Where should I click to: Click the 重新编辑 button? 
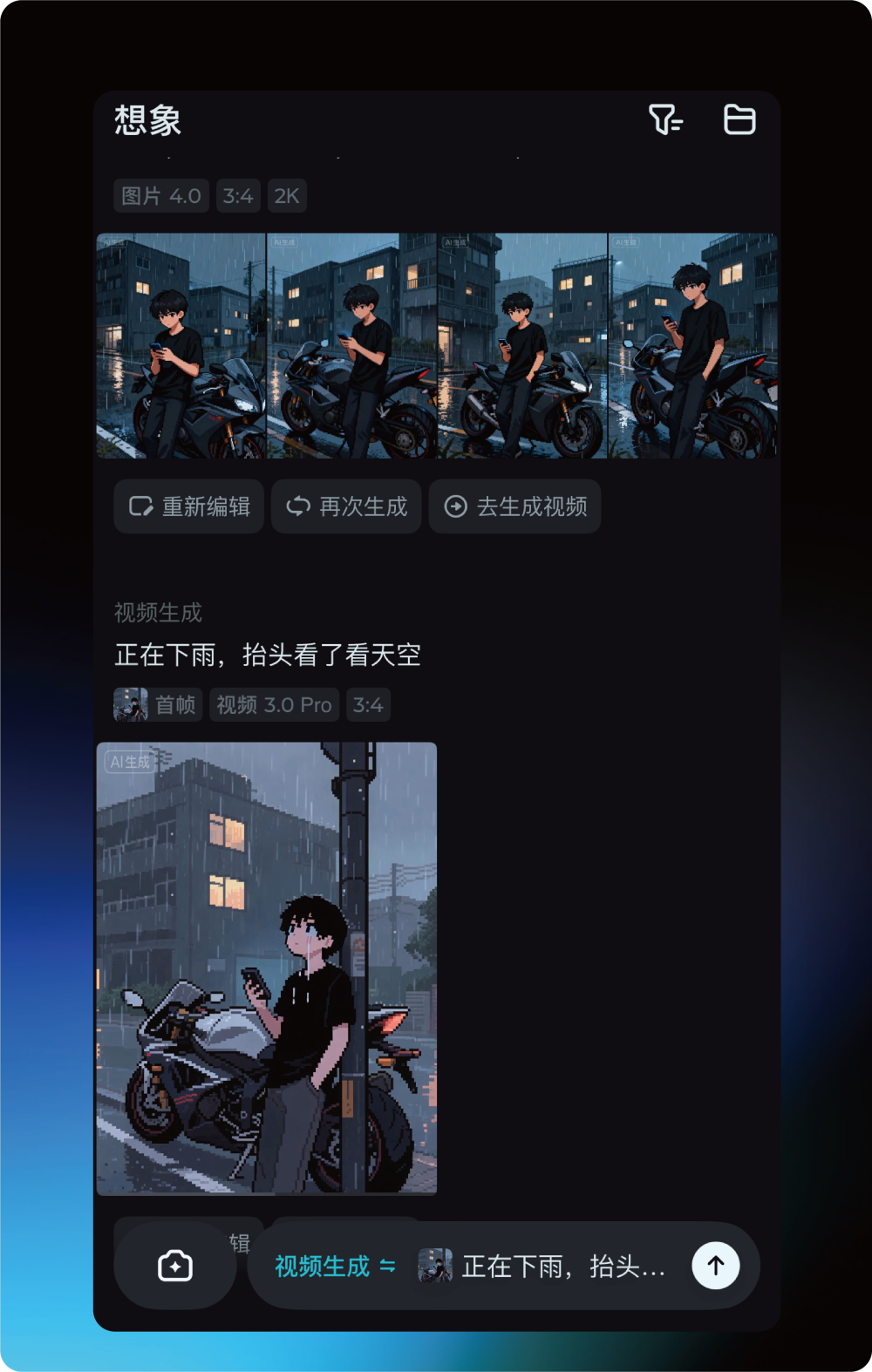click(188, 506)
